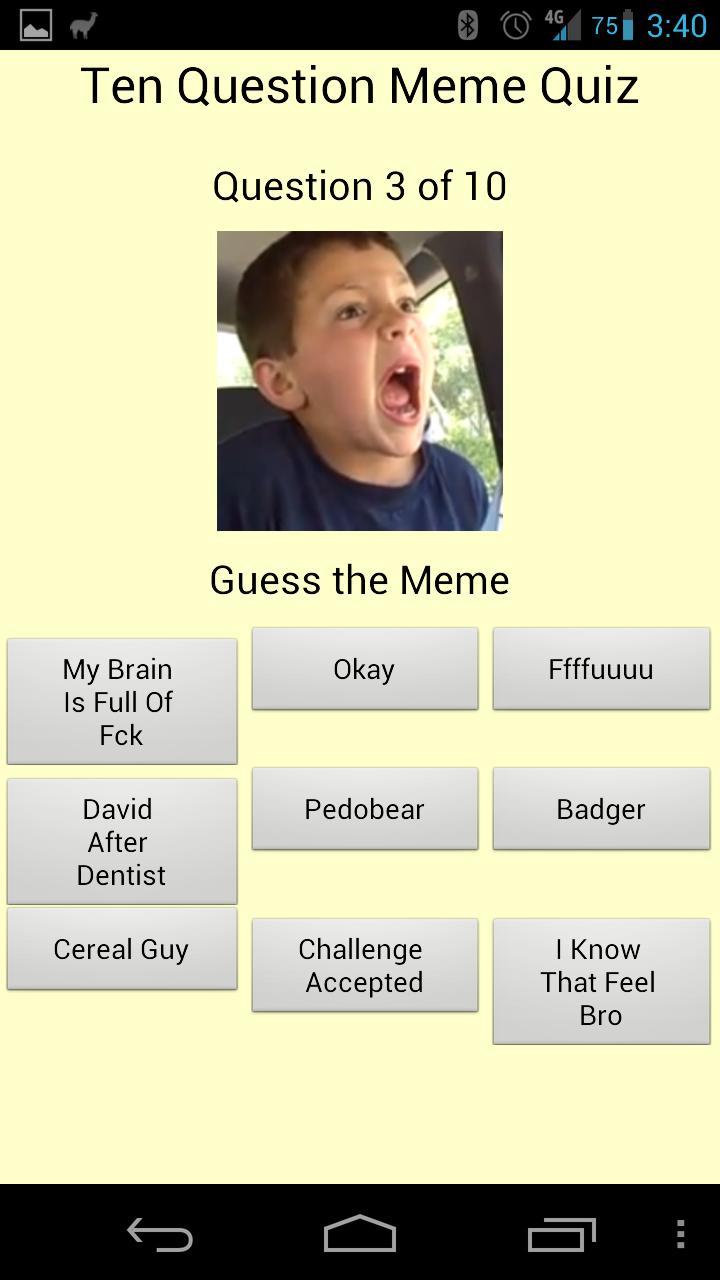Open the recent apps view
The width and height of the screenshot is (720, 1280).
click(x=560, y=1234)
